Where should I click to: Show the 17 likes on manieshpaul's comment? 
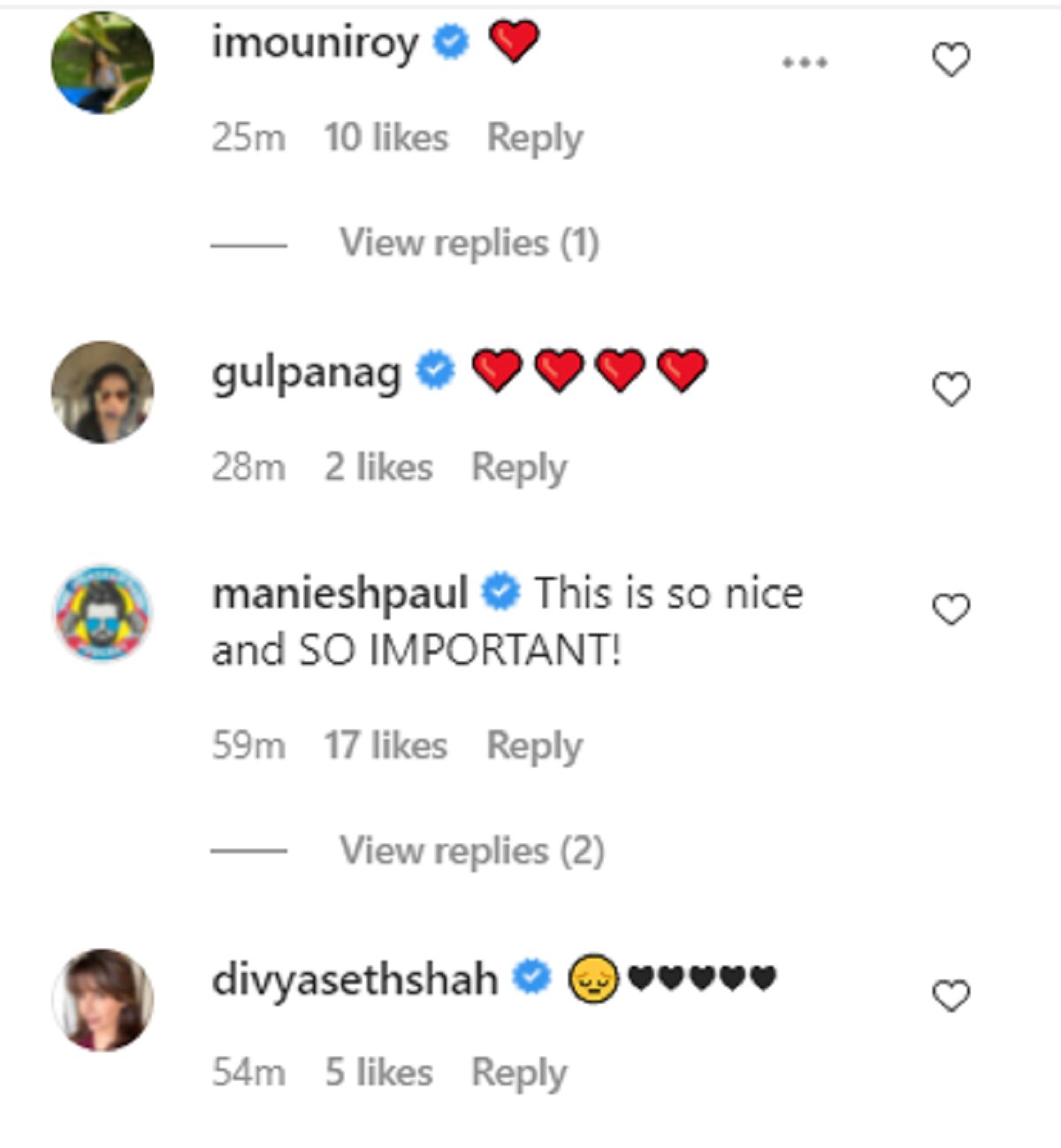385,746
